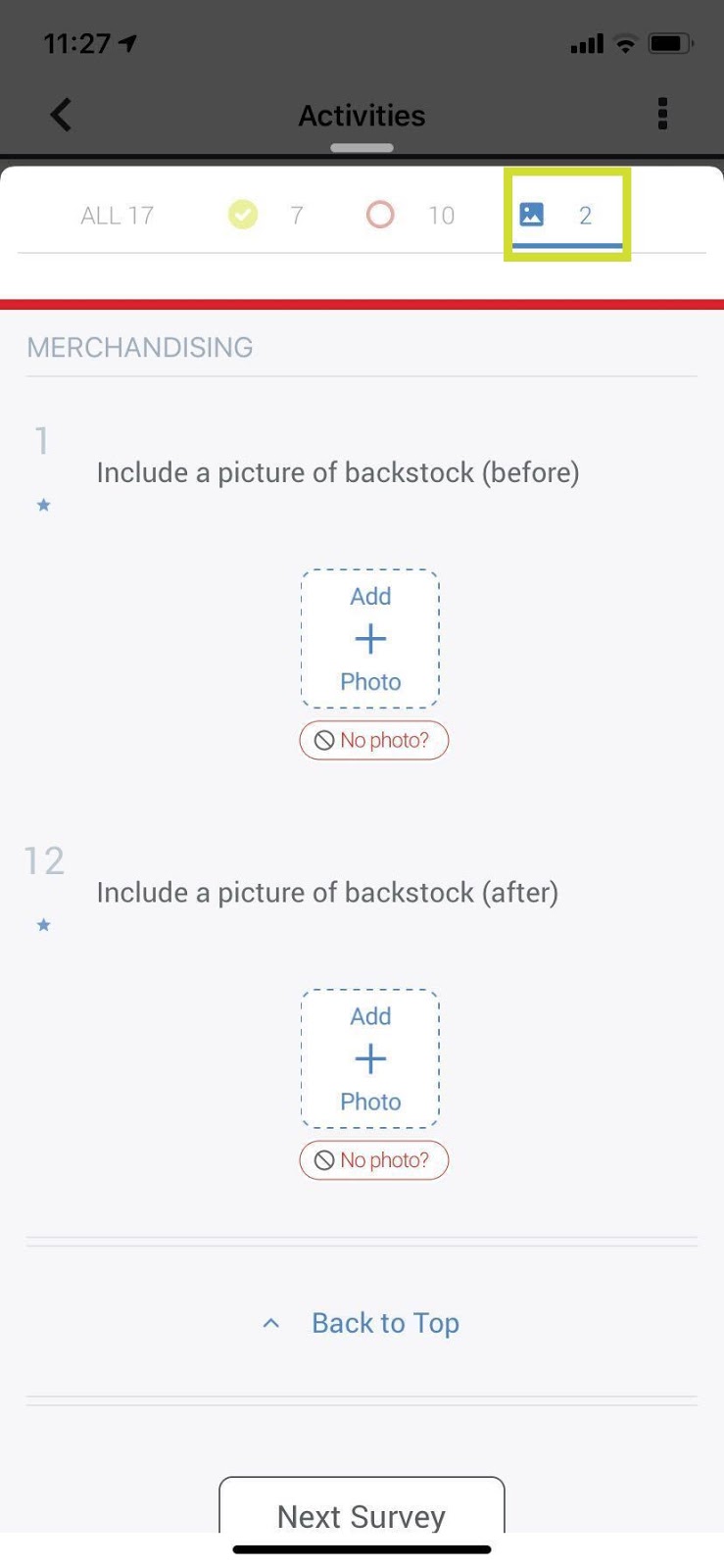Tap No photo? for backstock (after)
Viewport: 724px width, 1568px height.
click(x=373, y=1160)
